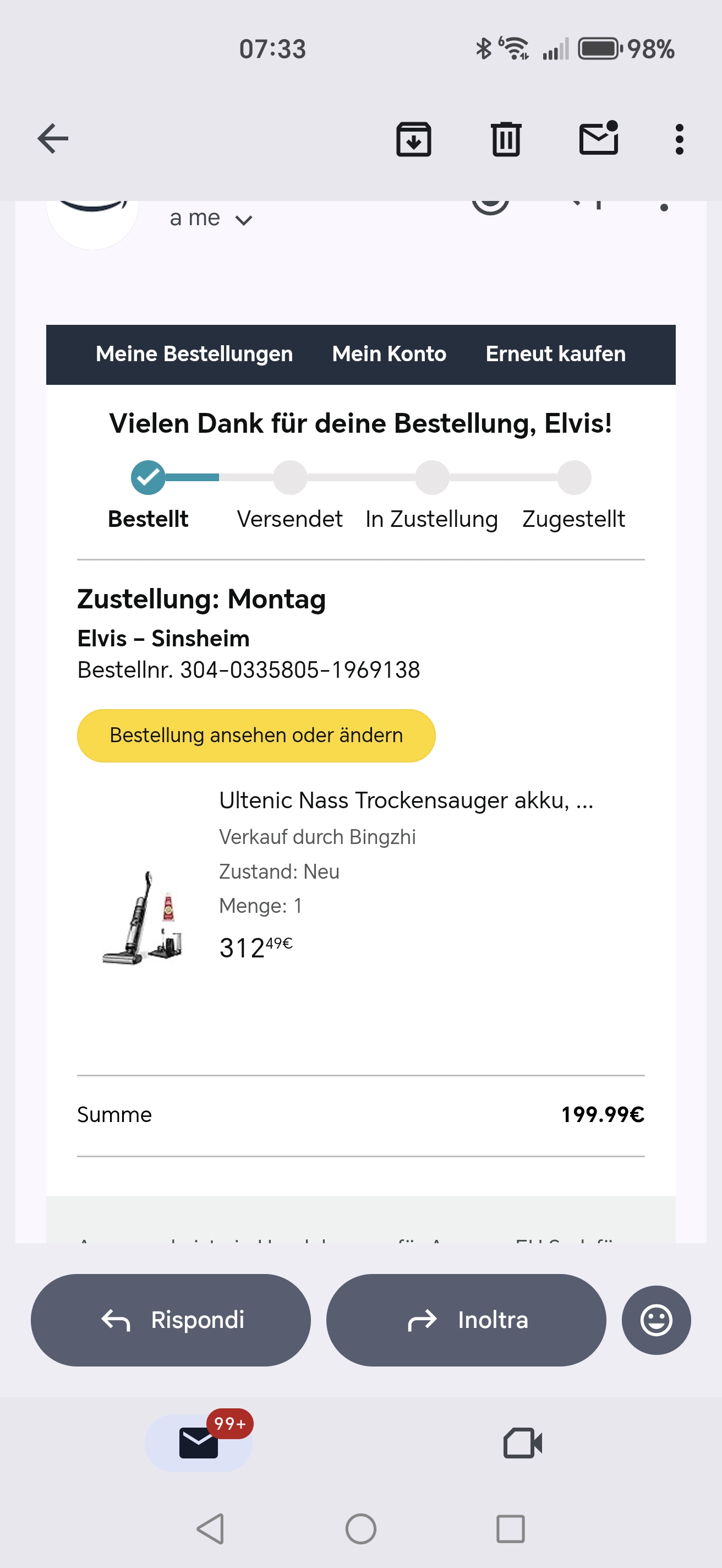
Task: Go back to the inbox
Action: pos(53,139)
